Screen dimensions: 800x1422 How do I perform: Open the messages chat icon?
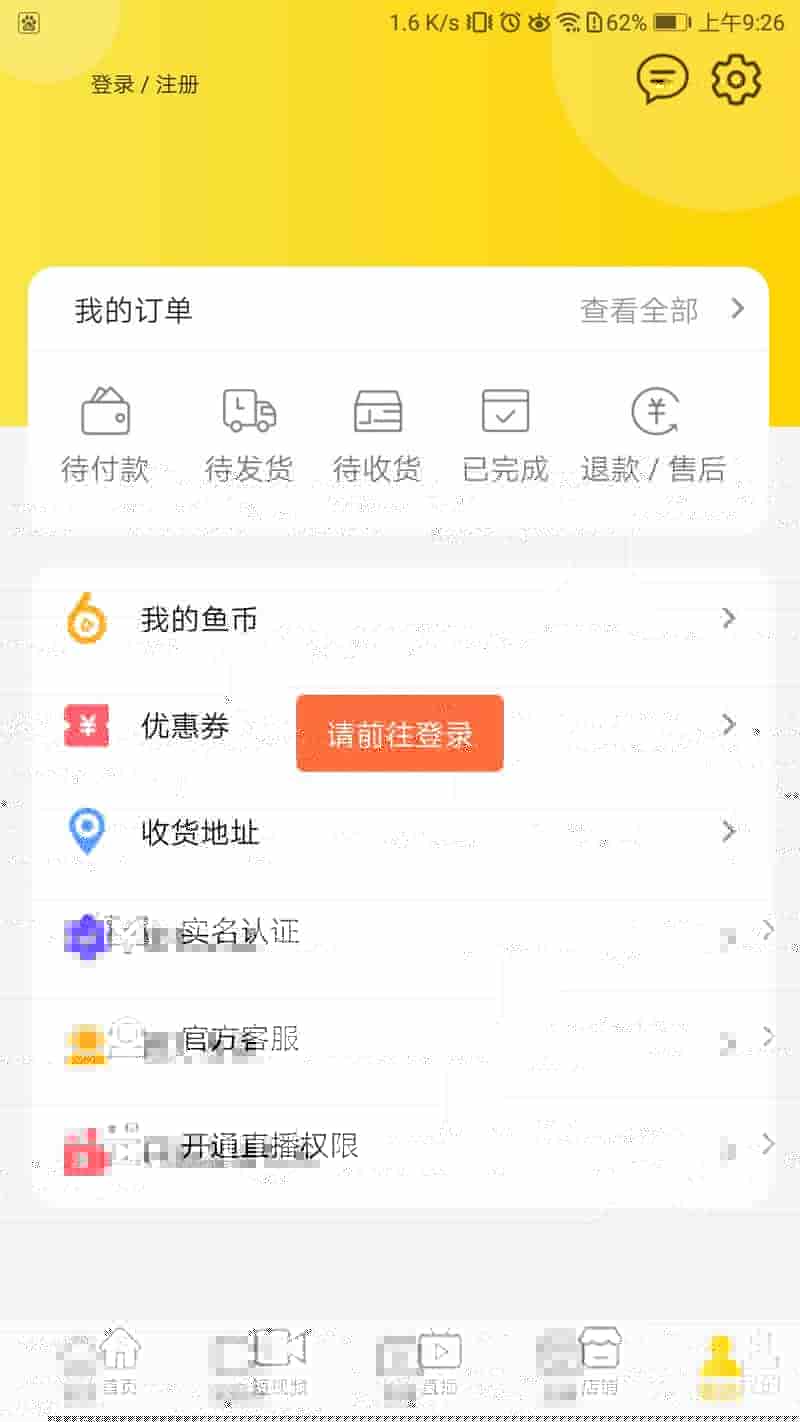663,79
